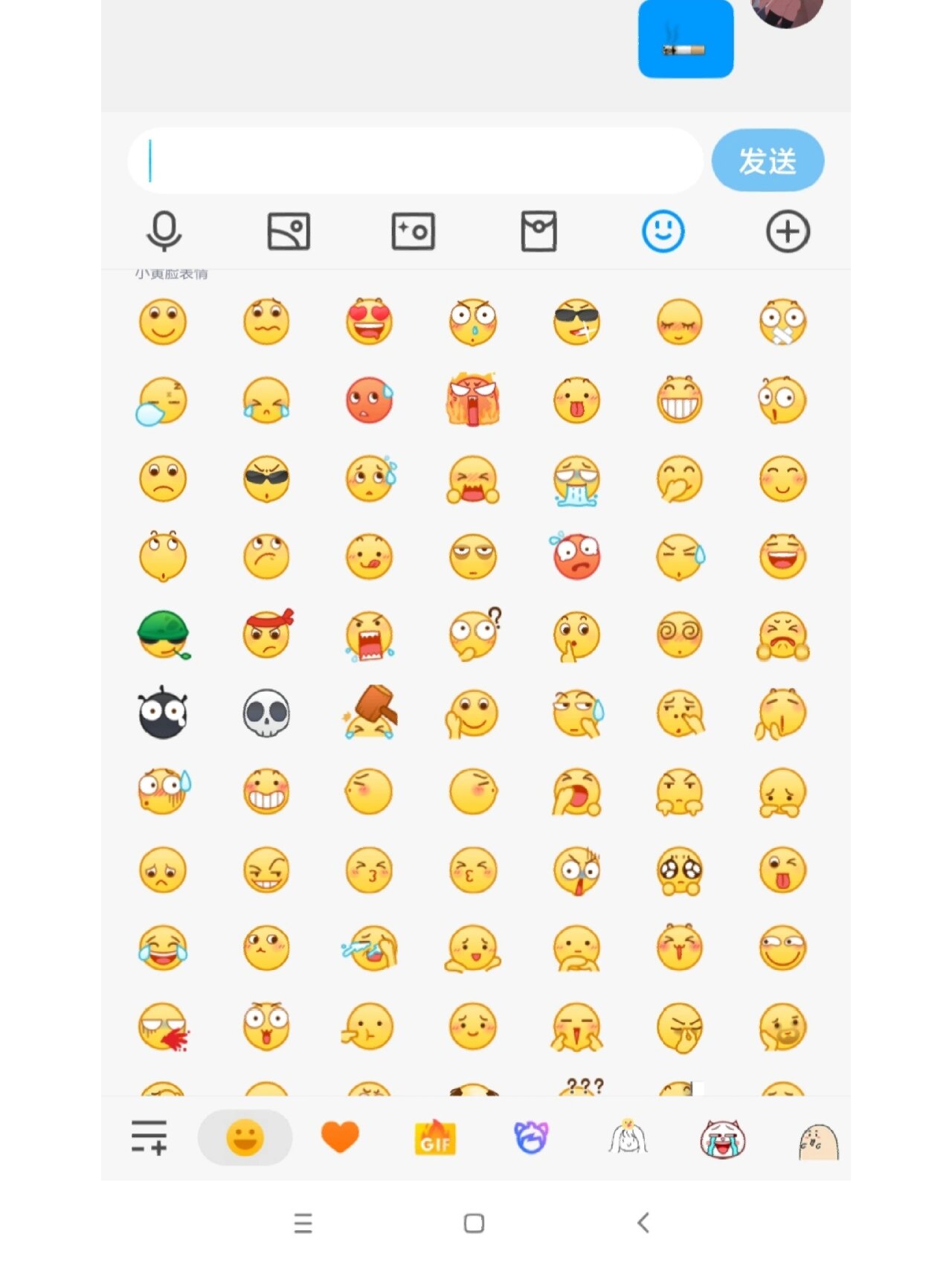Insert the green hat emoji

(163, 634)
